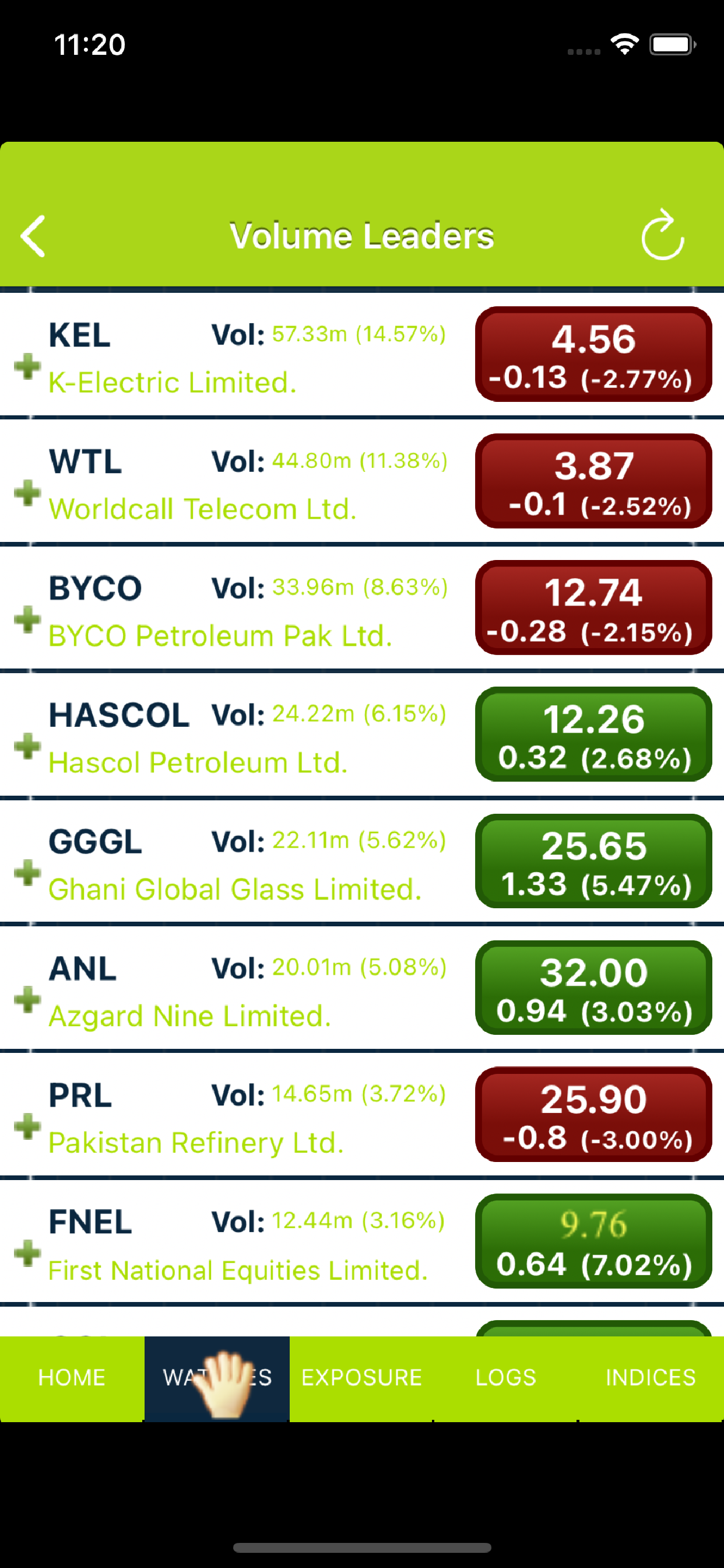
Task: Go to the INDICES tab
Action: (x=651, y=1378)
